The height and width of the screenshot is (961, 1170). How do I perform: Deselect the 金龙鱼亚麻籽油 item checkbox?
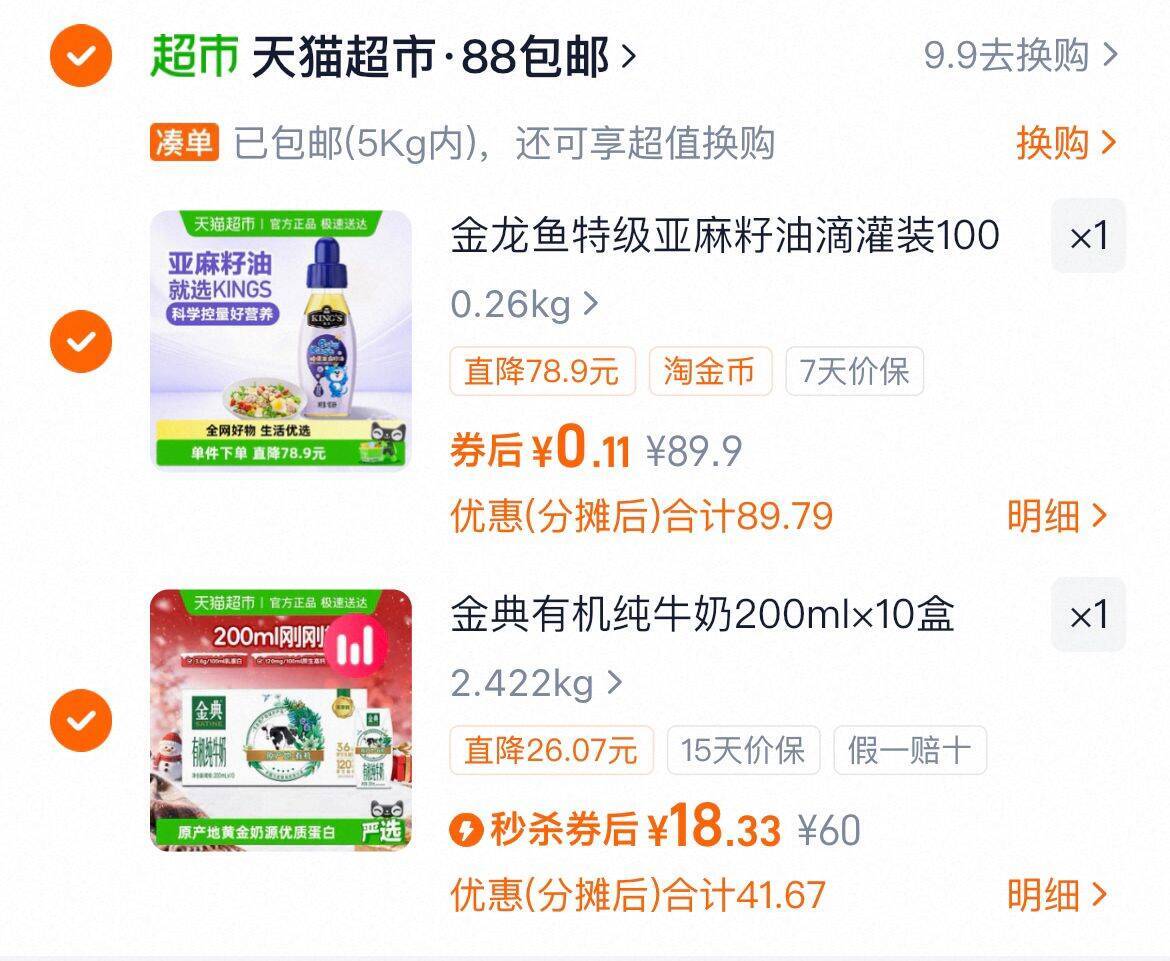[x=81, y=341]
